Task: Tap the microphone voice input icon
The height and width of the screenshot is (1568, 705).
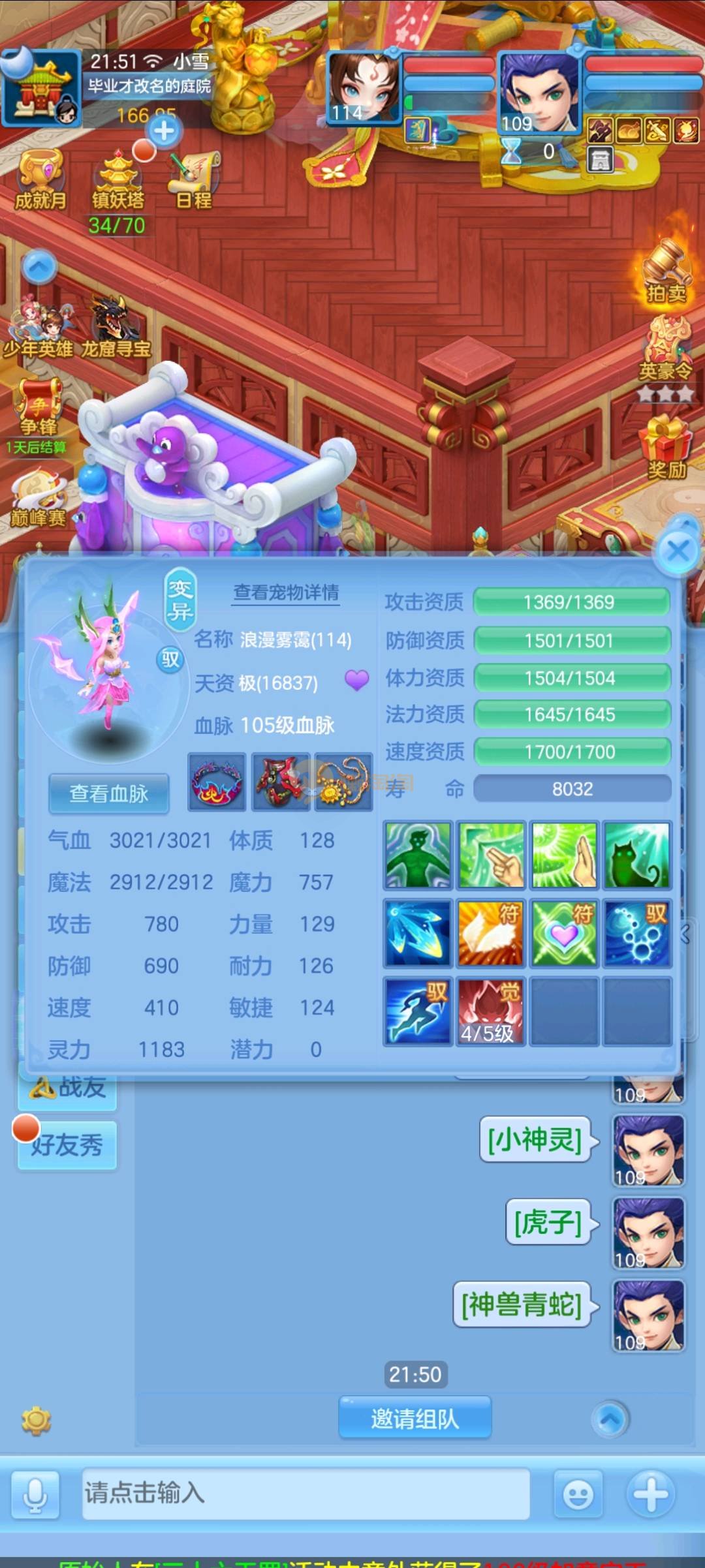Action: click(35, 1494)
